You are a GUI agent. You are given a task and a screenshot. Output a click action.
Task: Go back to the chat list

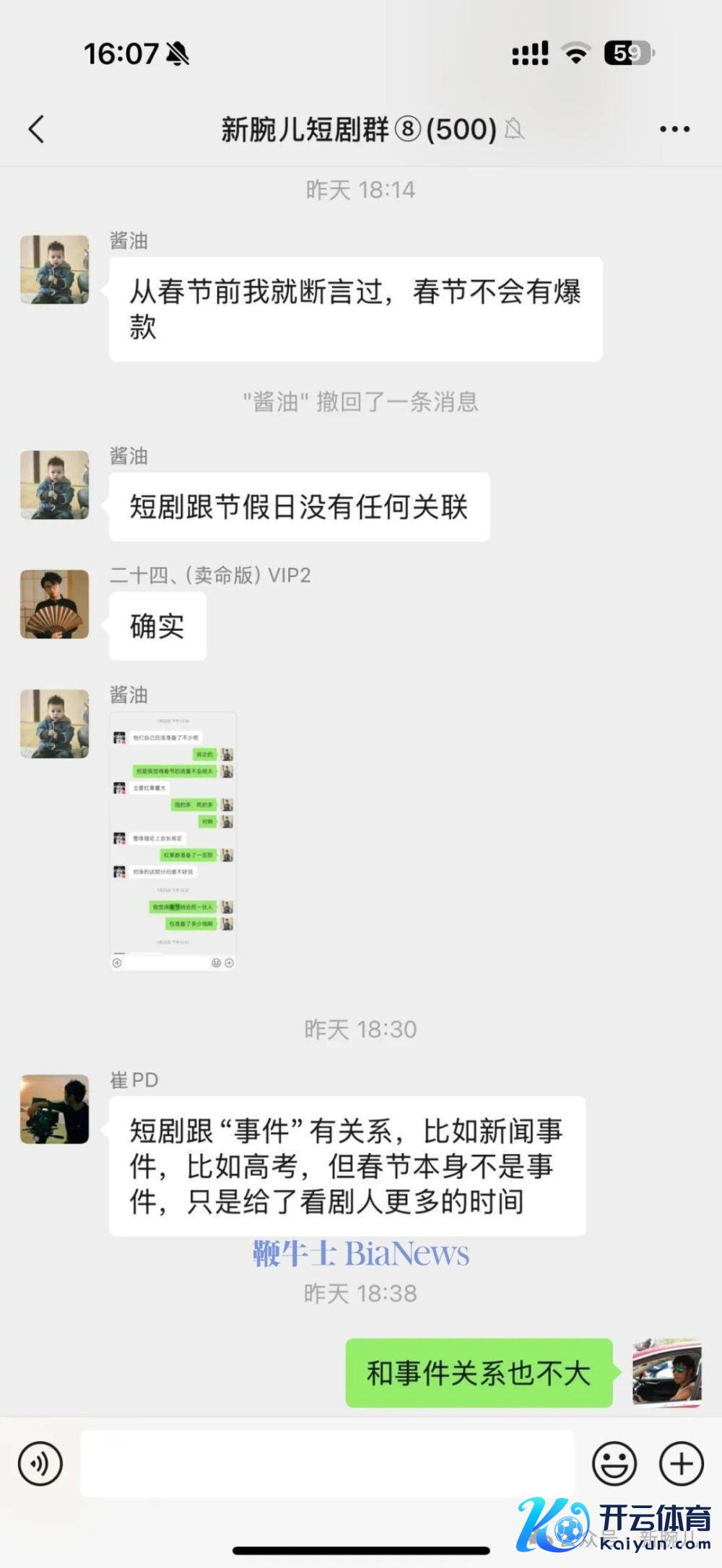[x=36, y=130]
